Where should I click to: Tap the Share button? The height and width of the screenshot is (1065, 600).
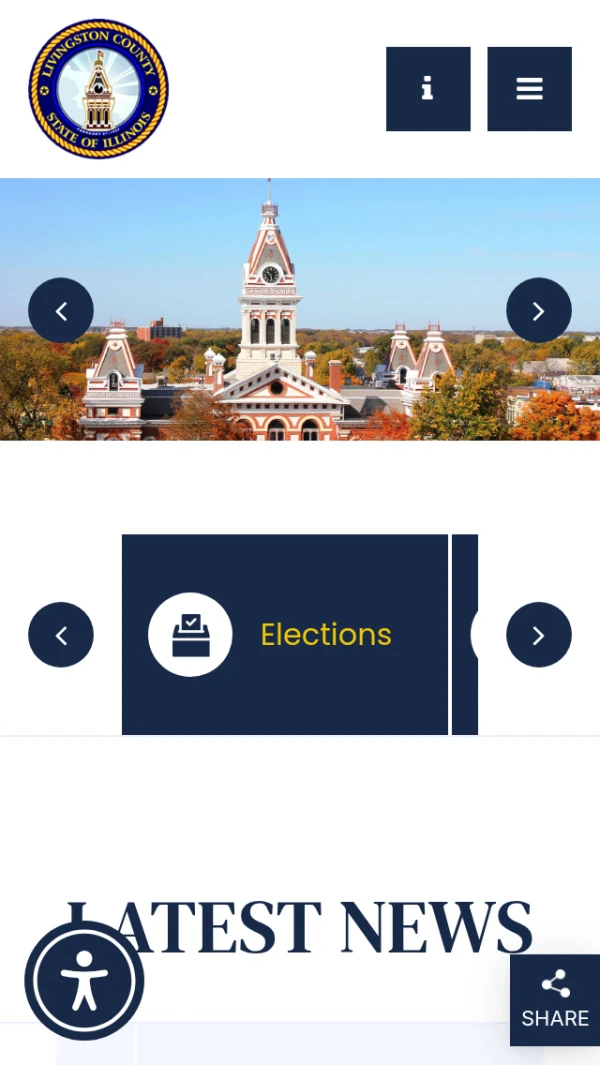555,1000
